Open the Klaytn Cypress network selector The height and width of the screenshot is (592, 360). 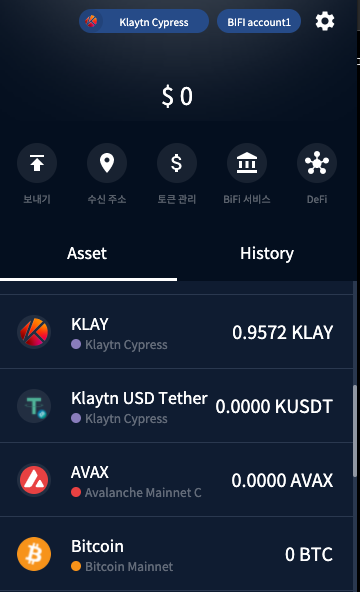[144, 22]
